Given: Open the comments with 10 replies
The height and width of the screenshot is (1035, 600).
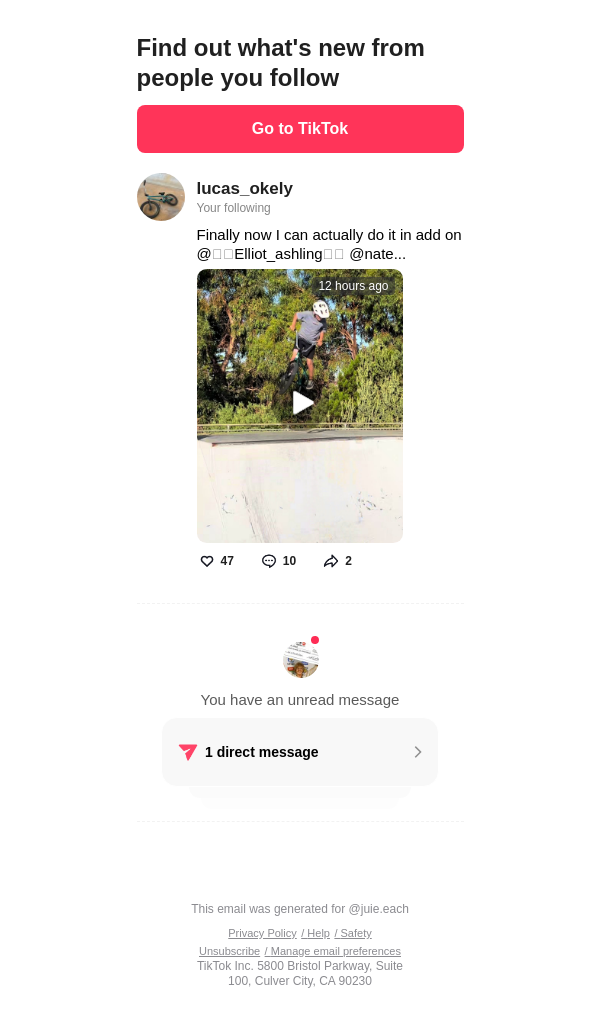Looking at the screenshot, I should [269, 561].
